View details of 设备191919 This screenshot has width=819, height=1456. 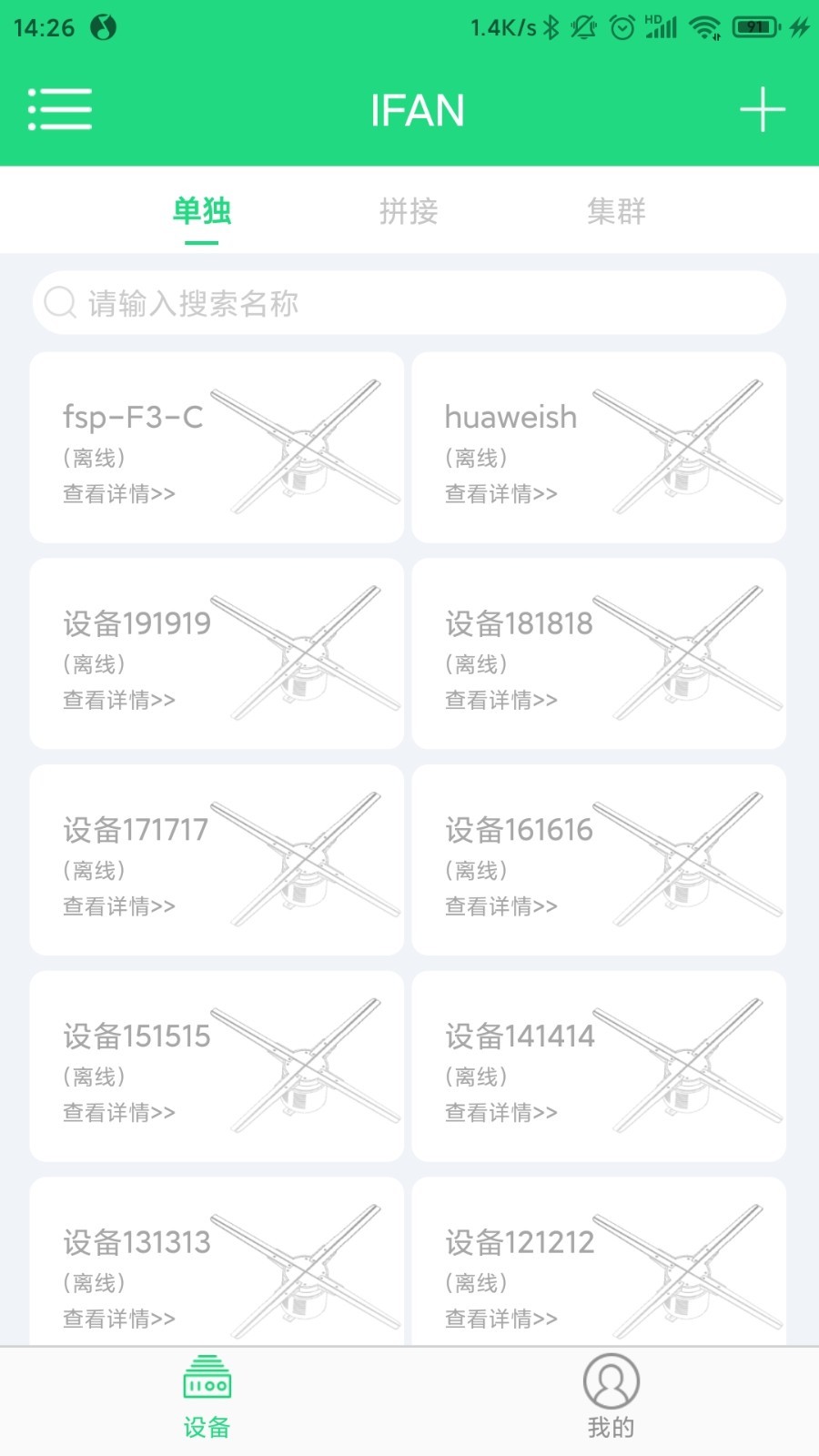(119, 700)
